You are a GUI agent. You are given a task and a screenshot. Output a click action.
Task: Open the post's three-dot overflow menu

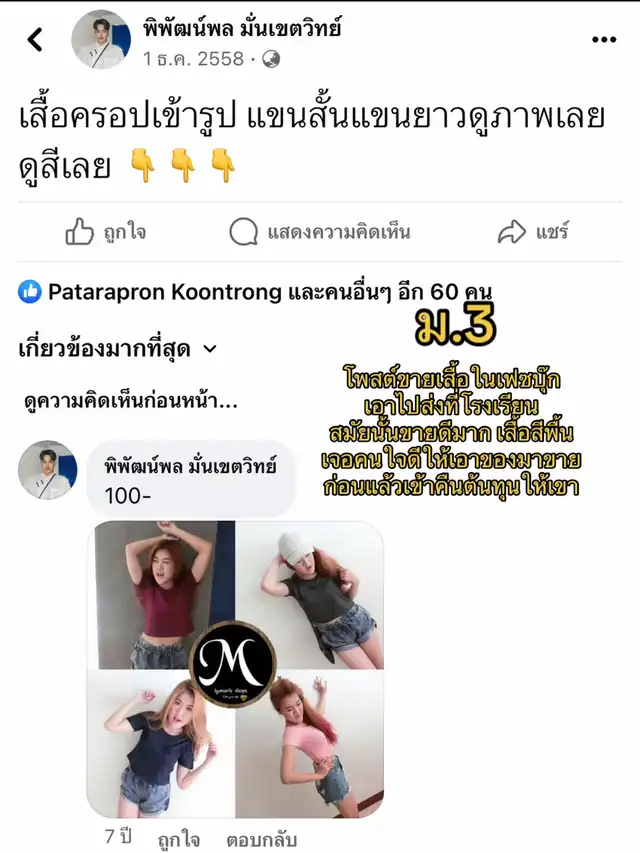click(x=604, y=41)
